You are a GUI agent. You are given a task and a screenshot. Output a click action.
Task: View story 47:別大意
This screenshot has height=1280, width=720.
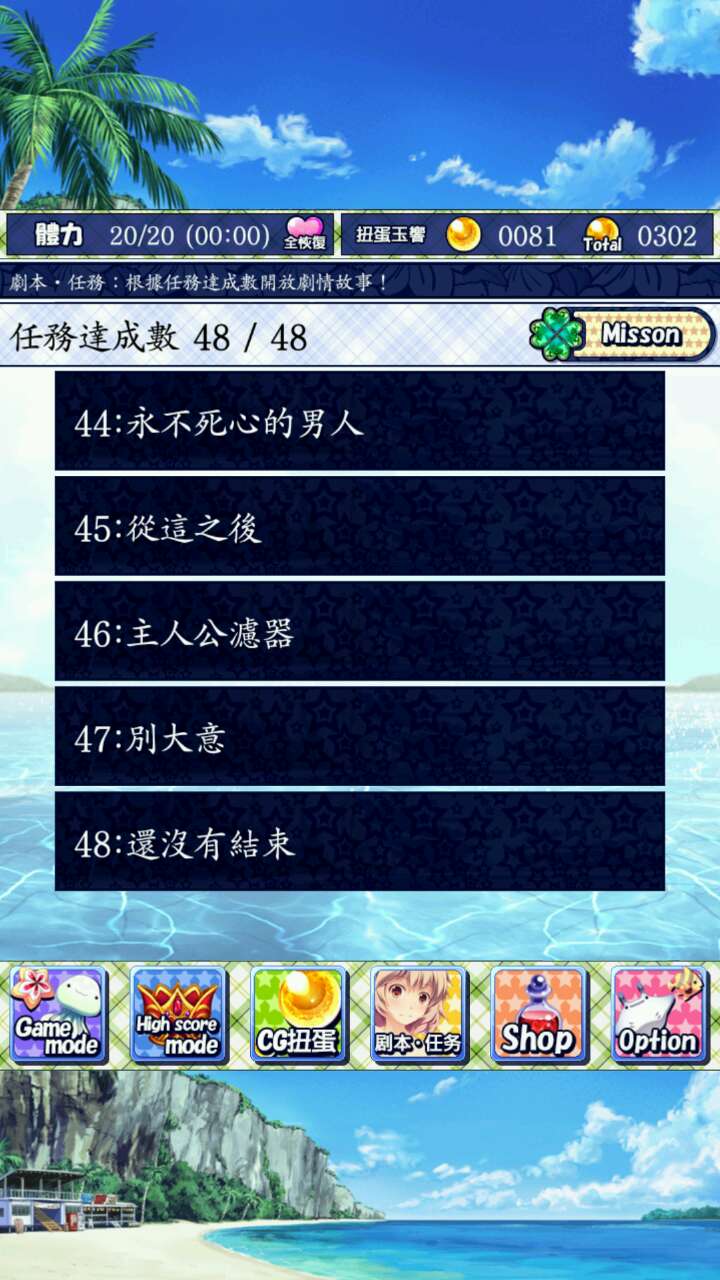tap(359, 737)
